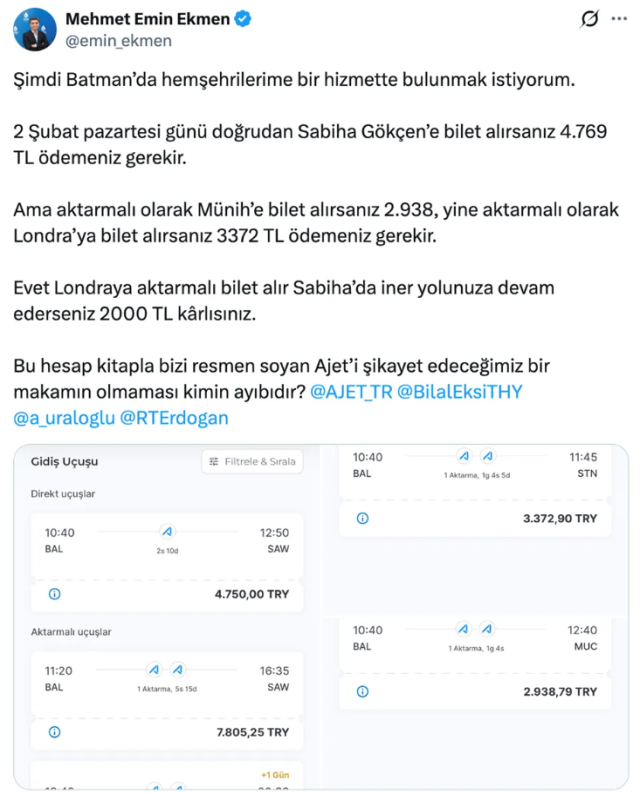The image size is (640, 793).
Task: View the @RTErdogan mentioned profile
Action: click(x=174, y=417)
